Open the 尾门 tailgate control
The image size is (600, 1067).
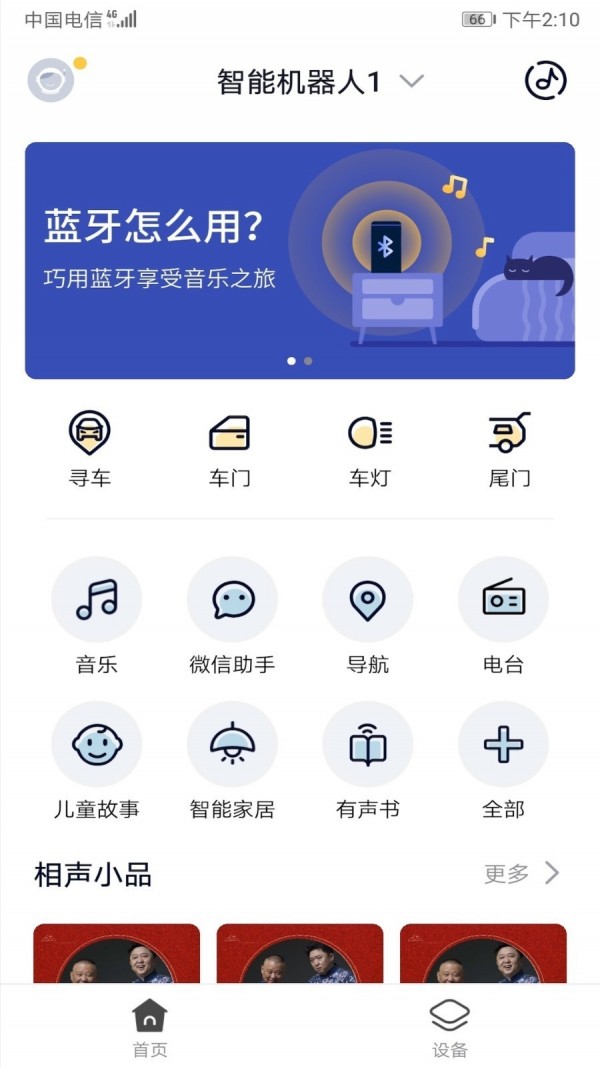pos(509,449)
